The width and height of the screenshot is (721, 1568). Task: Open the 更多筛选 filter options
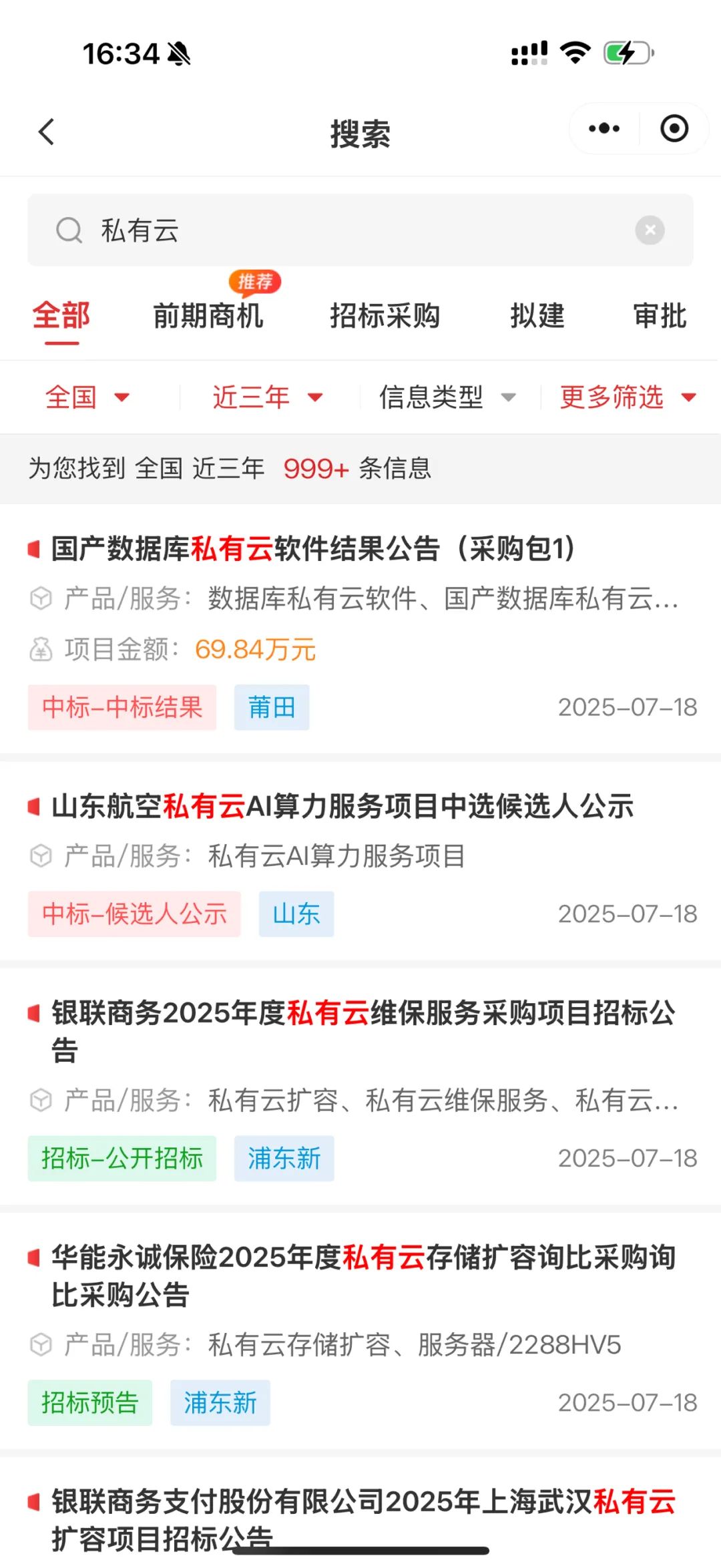point(628,397)
